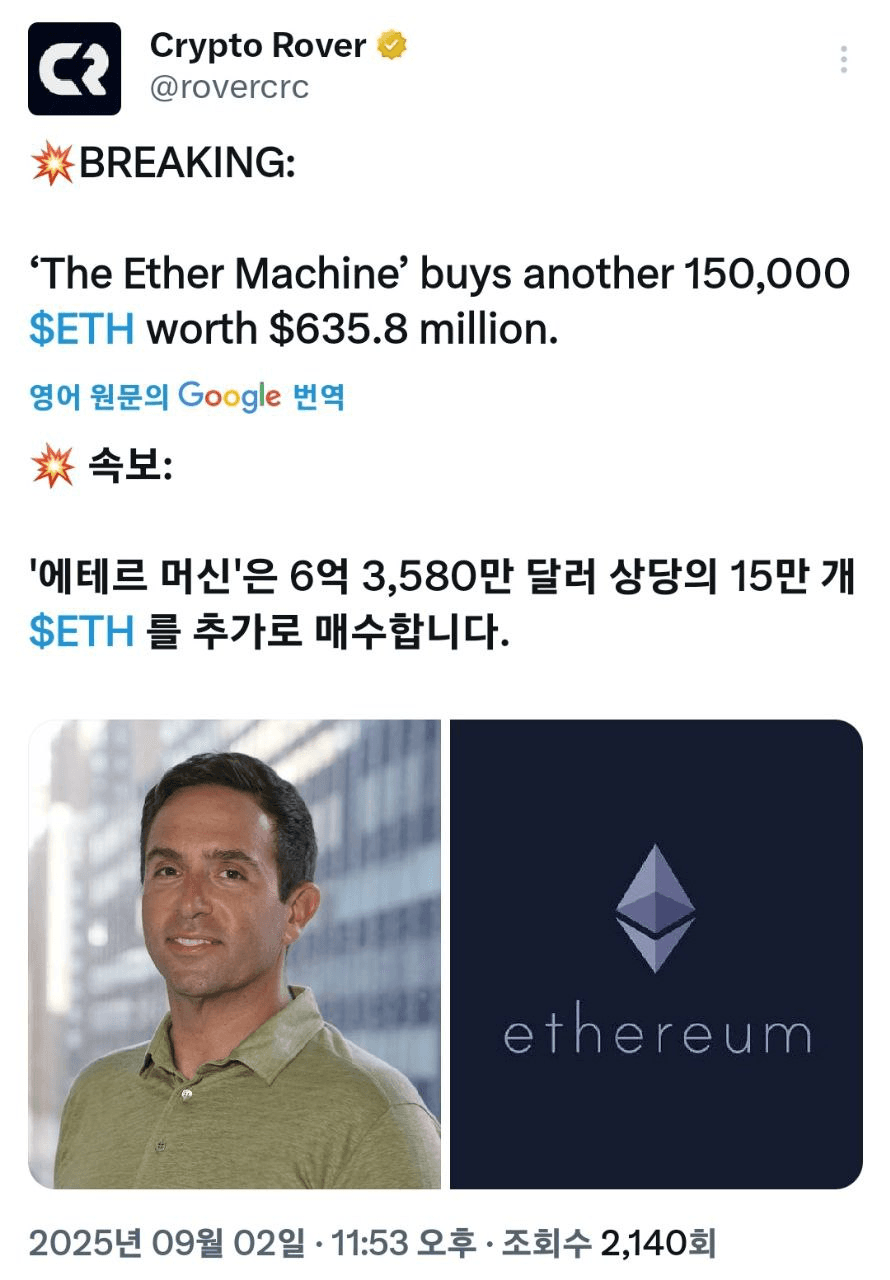View the Ethereum logo image

(656, 954)
